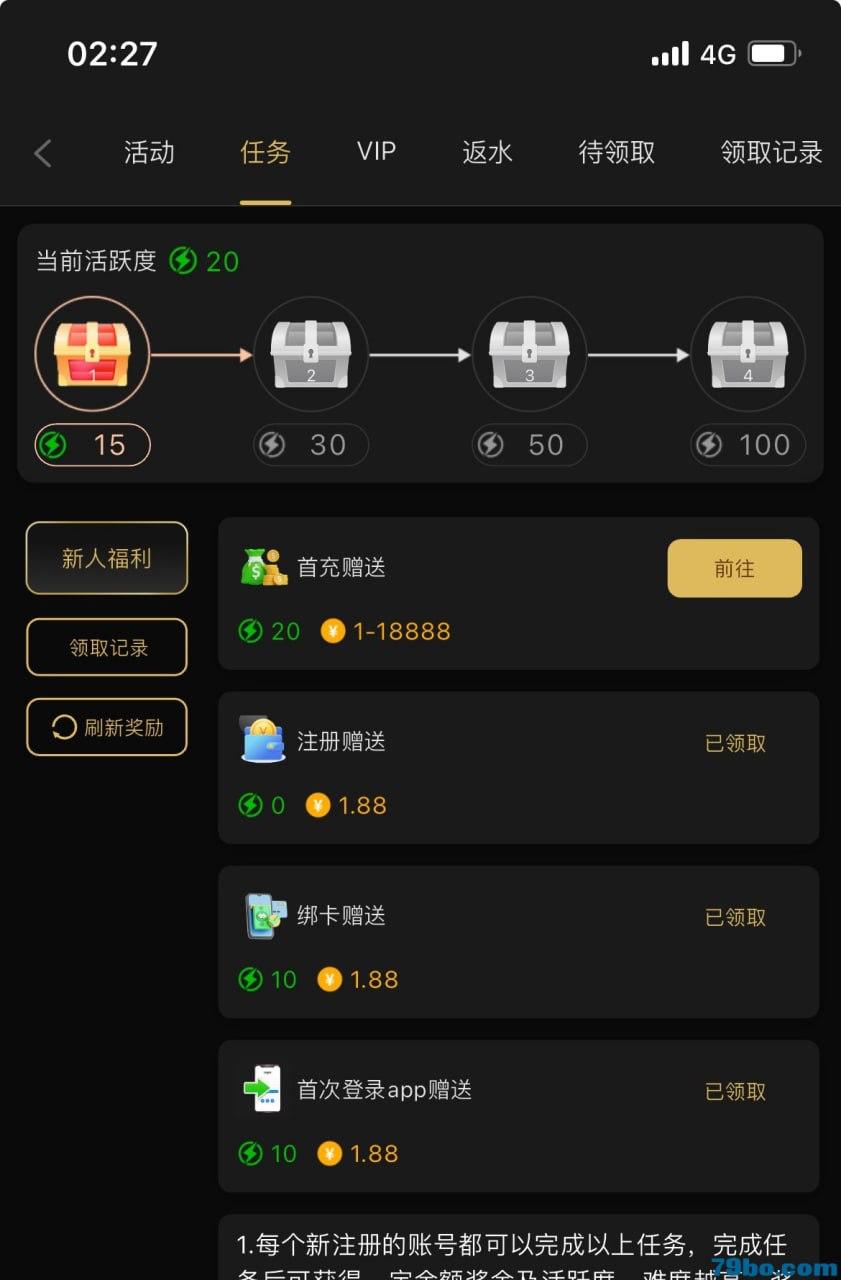Click the refresh icon inside 刷新奖励 button
This screenshot has height=1280, width=841.
click(62, 727)
